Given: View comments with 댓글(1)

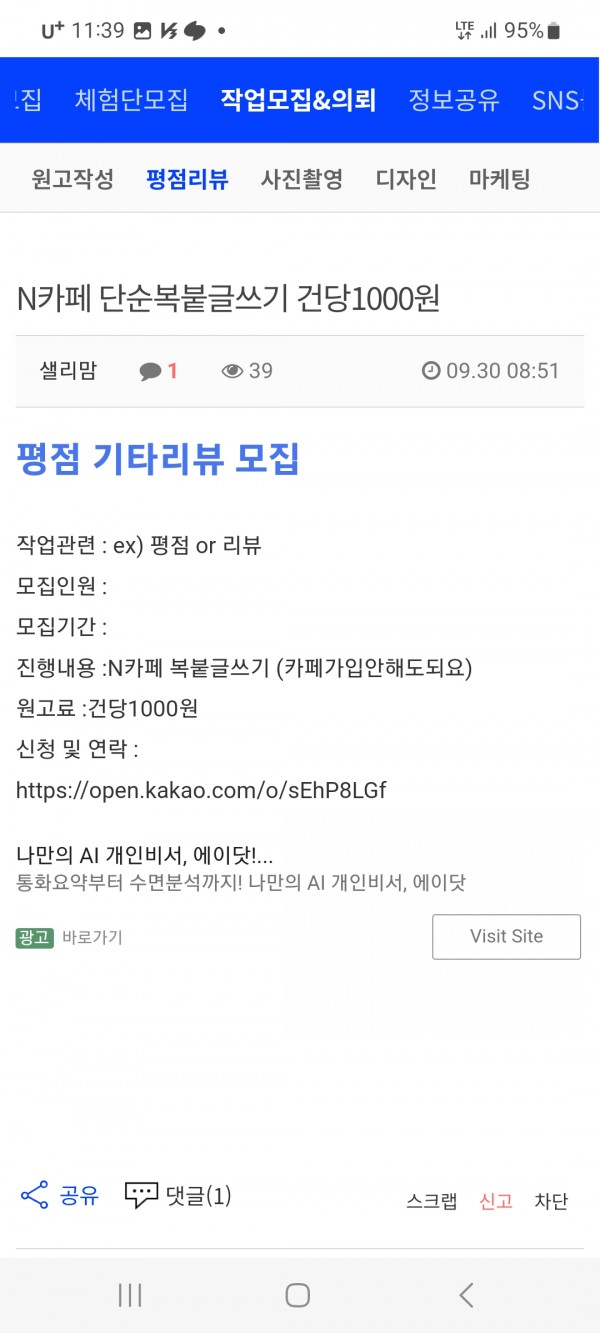Looking at the screenshot, I should tap(178, 1195).
